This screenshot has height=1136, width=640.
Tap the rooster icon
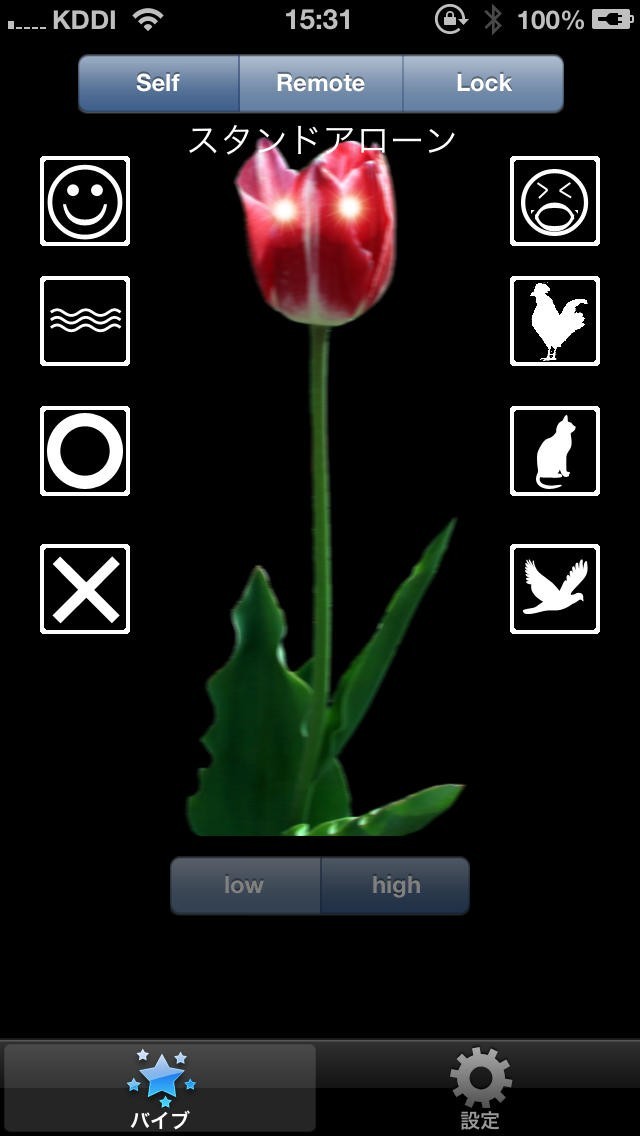555,321
